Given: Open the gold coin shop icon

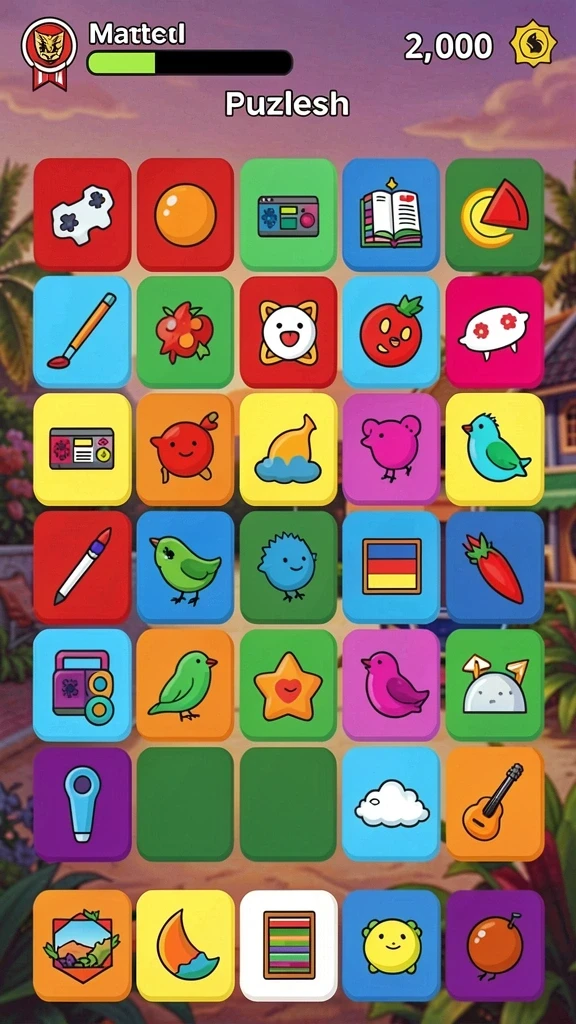Looking at the screenshot, I should coord(533,46).
